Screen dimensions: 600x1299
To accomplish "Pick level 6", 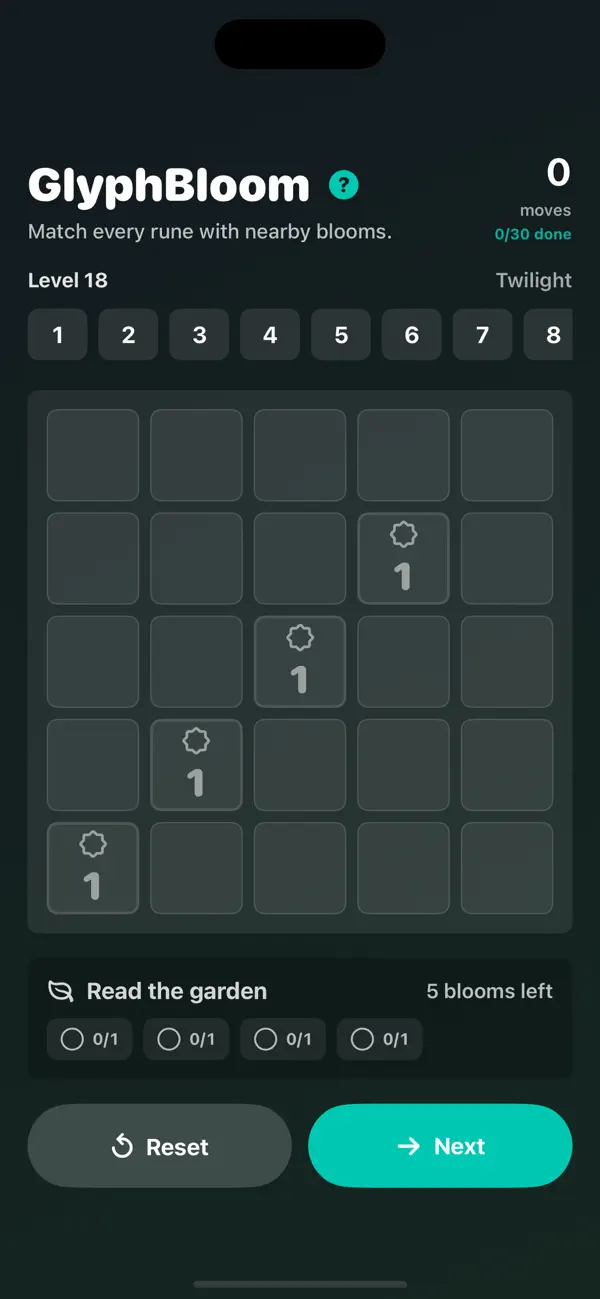I will [412, 334].
